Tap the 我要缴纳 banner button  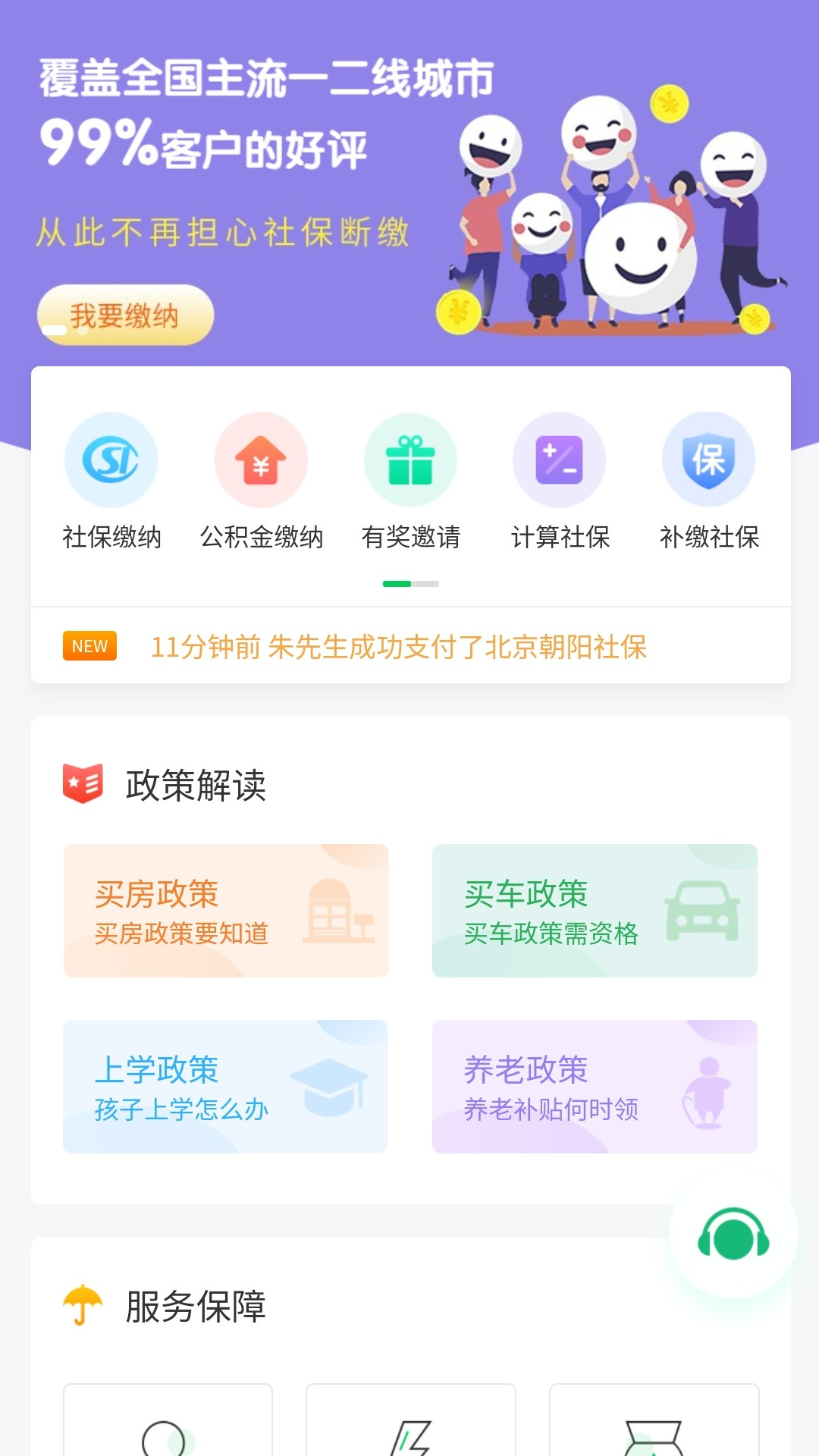point(125,315)
